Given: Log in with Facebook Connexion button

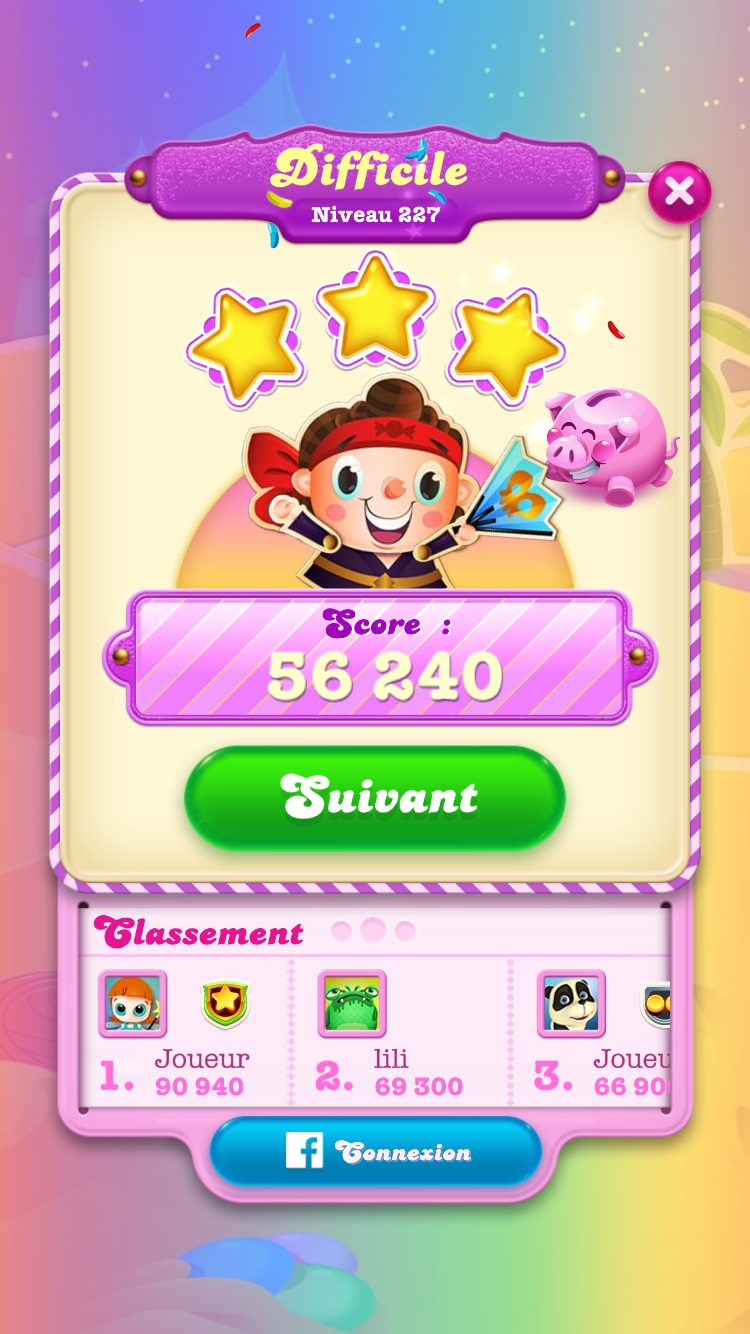Looking at the screenshot, I should [x=375, y=1152].
